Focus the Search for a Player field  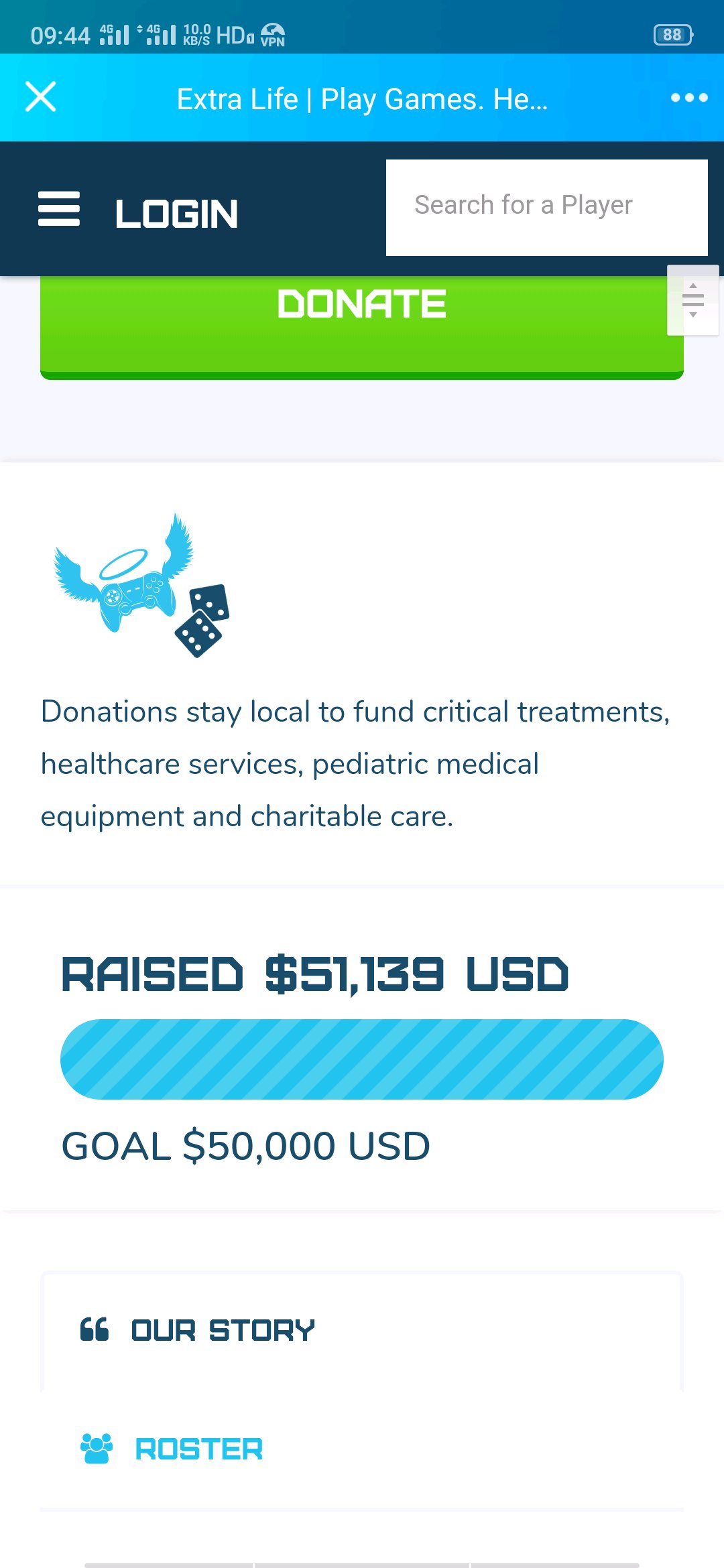pyautogui.click(x=546, y=206)
